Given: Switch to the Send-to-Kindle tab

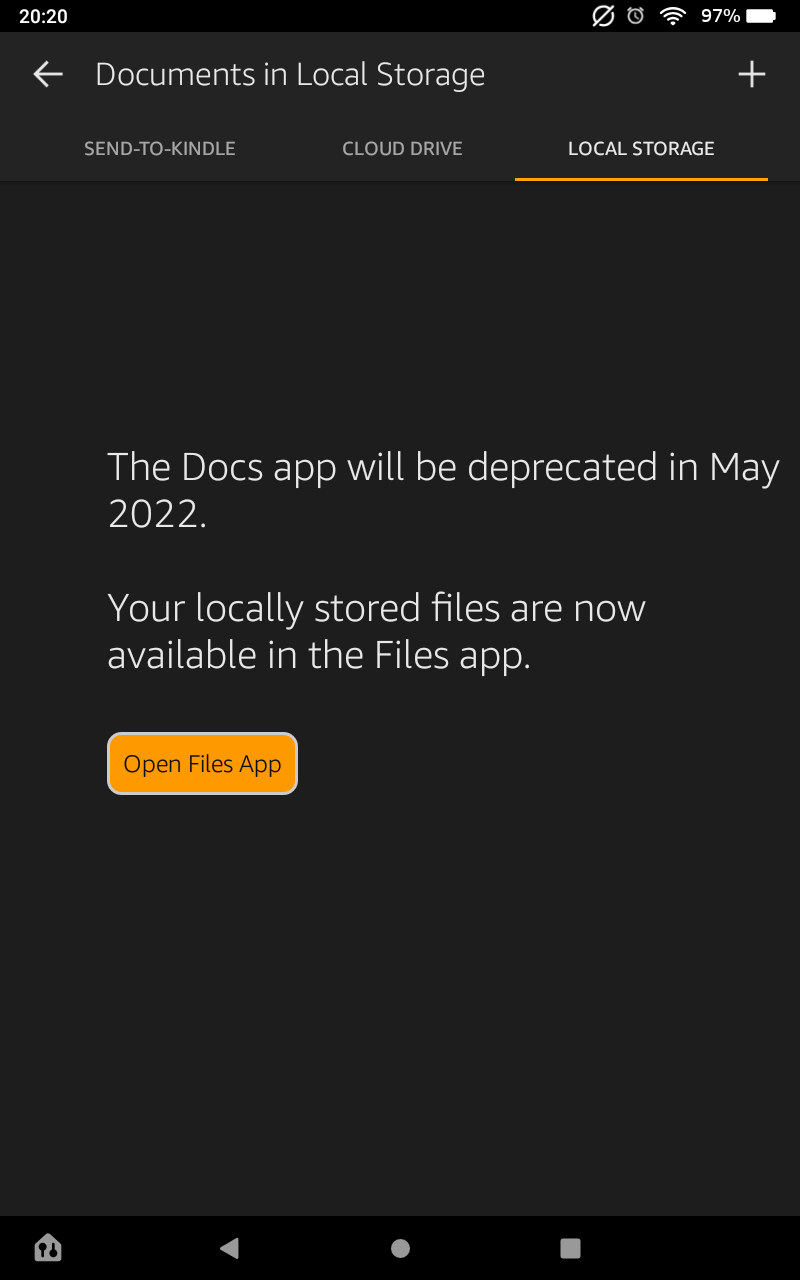Looking at the screenshot, I should pyautogui.click(x=160, y=149).
